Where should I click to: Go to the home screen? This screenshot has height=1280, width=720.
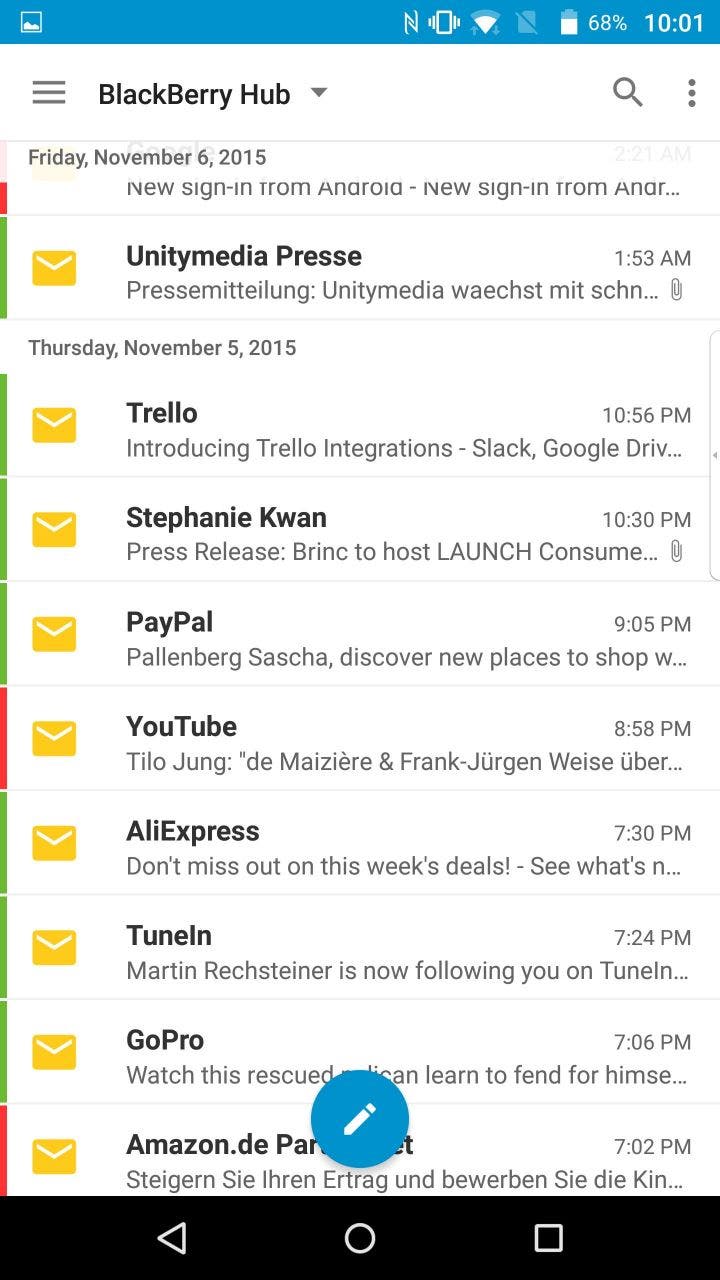(360, 1238)
